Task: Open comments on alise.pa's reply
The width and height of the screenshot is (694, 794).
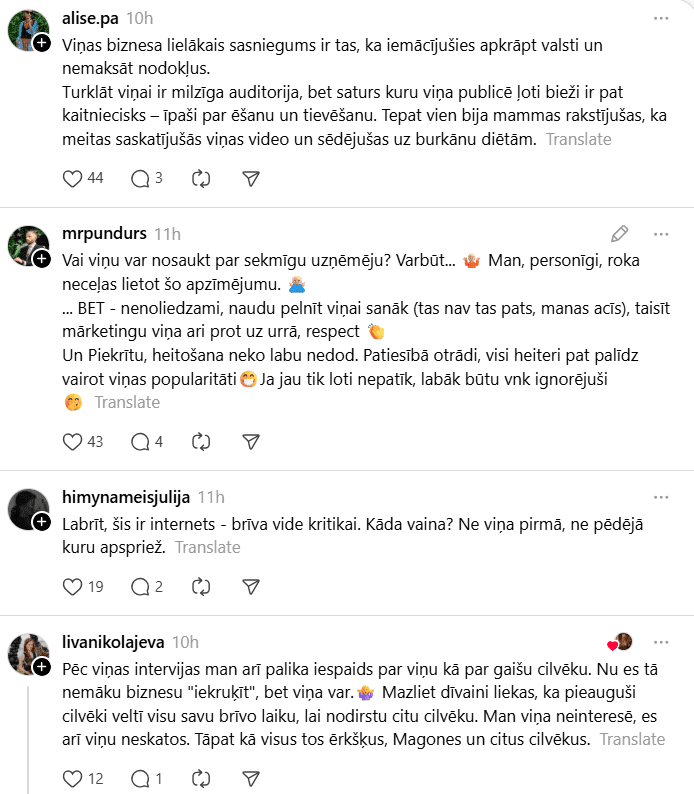Action: [x=140, y=179]
